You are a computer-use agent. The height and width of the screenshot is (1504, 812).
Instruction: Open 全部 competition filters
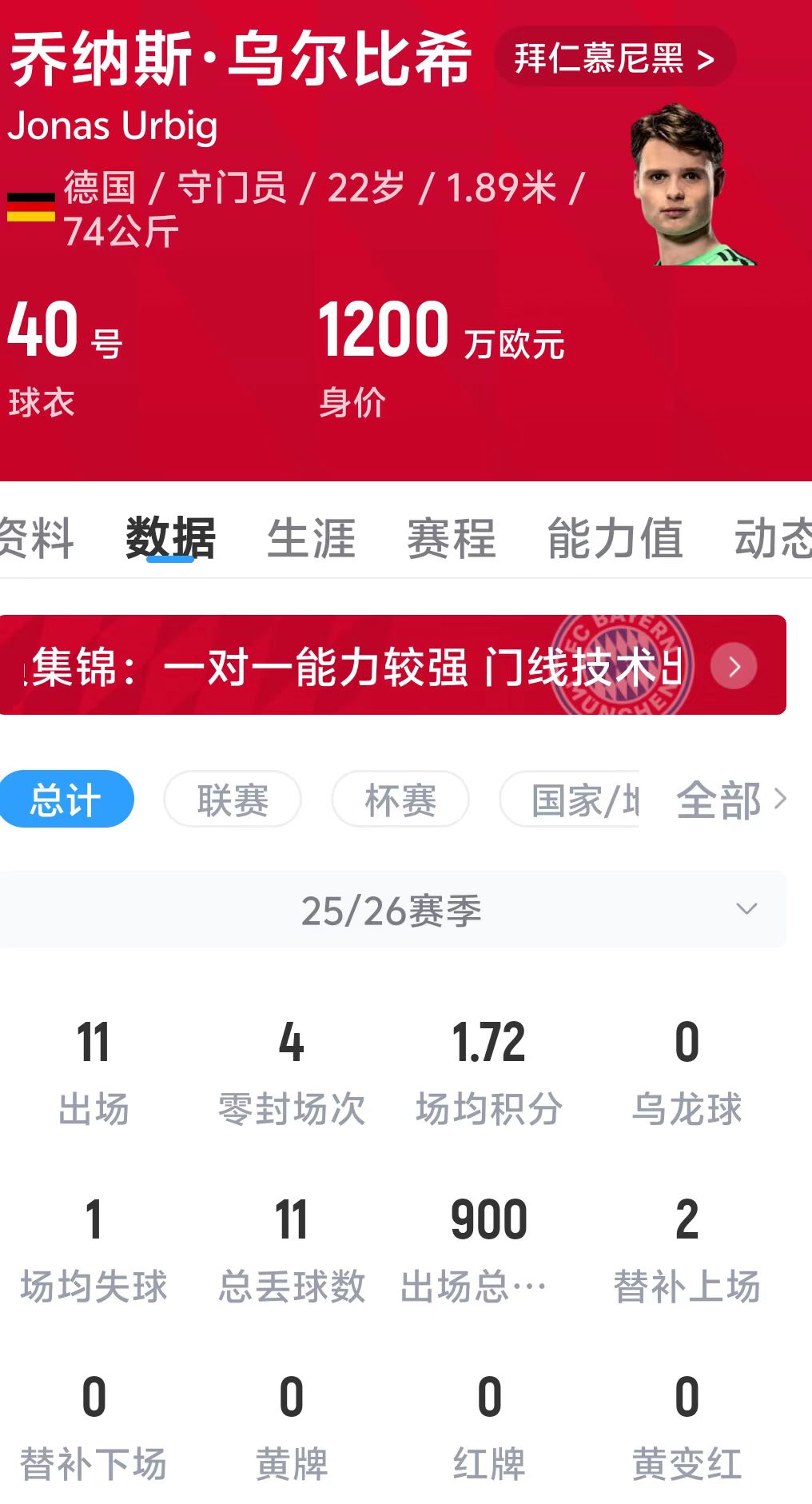[x=730, y=799]
